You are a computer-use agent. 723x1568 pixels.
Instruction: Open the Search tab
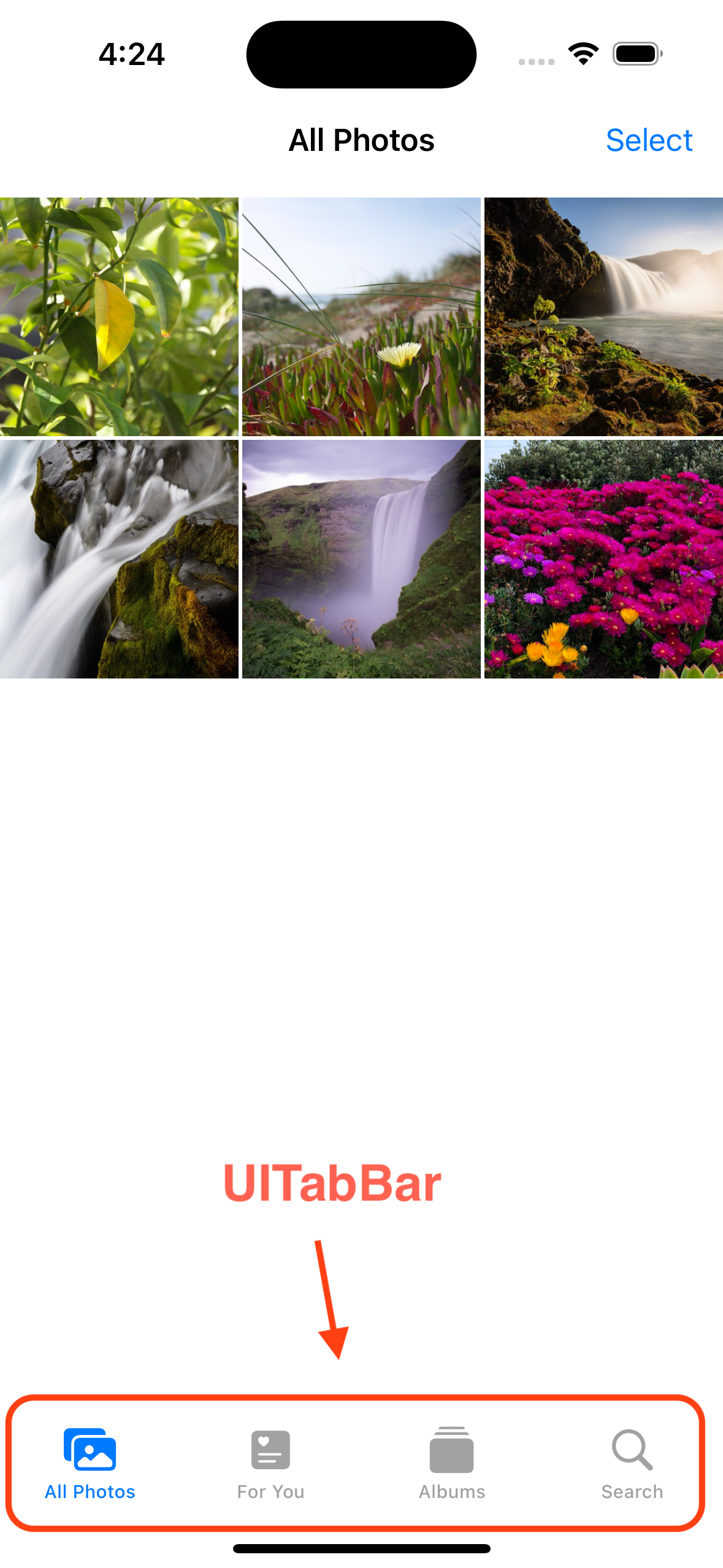coord(632,1464)
